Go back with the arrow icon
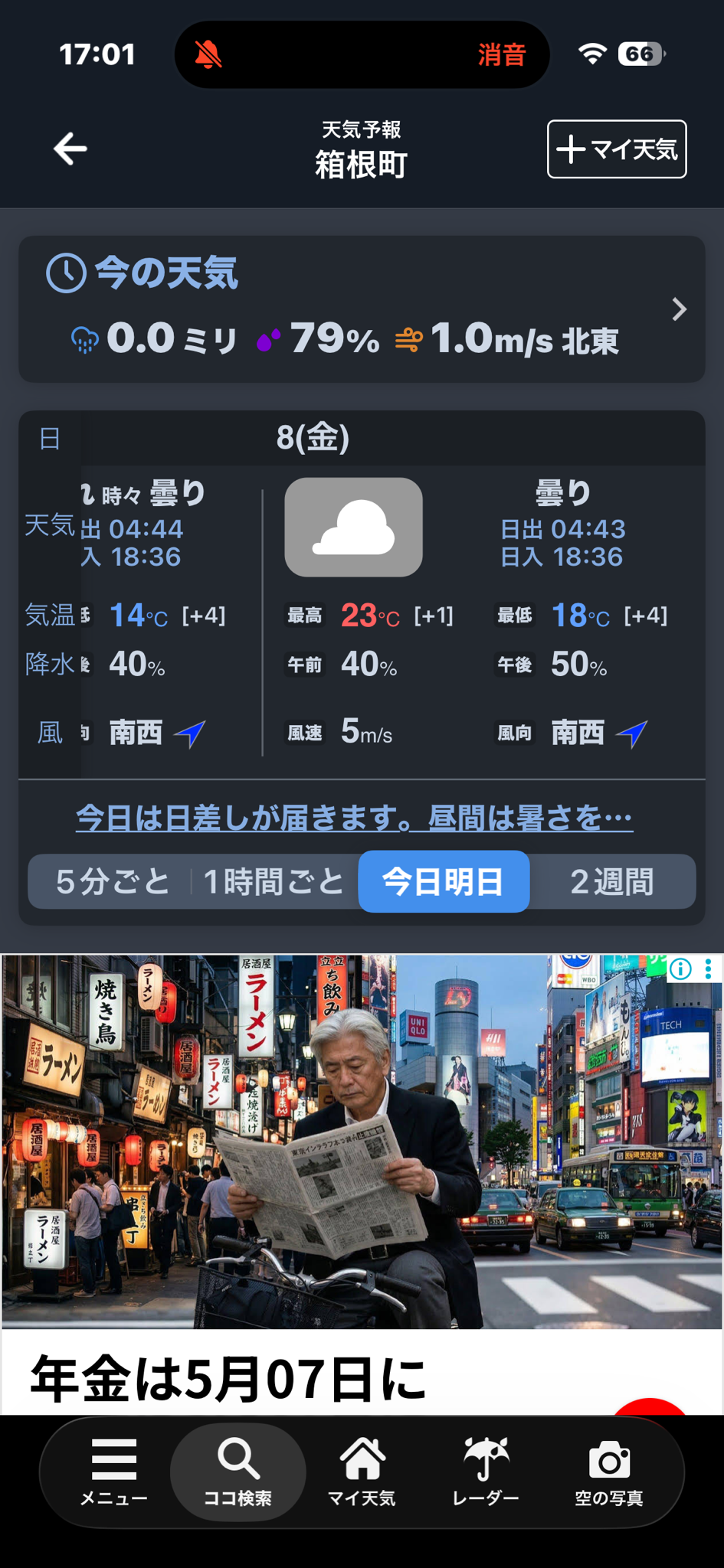 point(70,149)
